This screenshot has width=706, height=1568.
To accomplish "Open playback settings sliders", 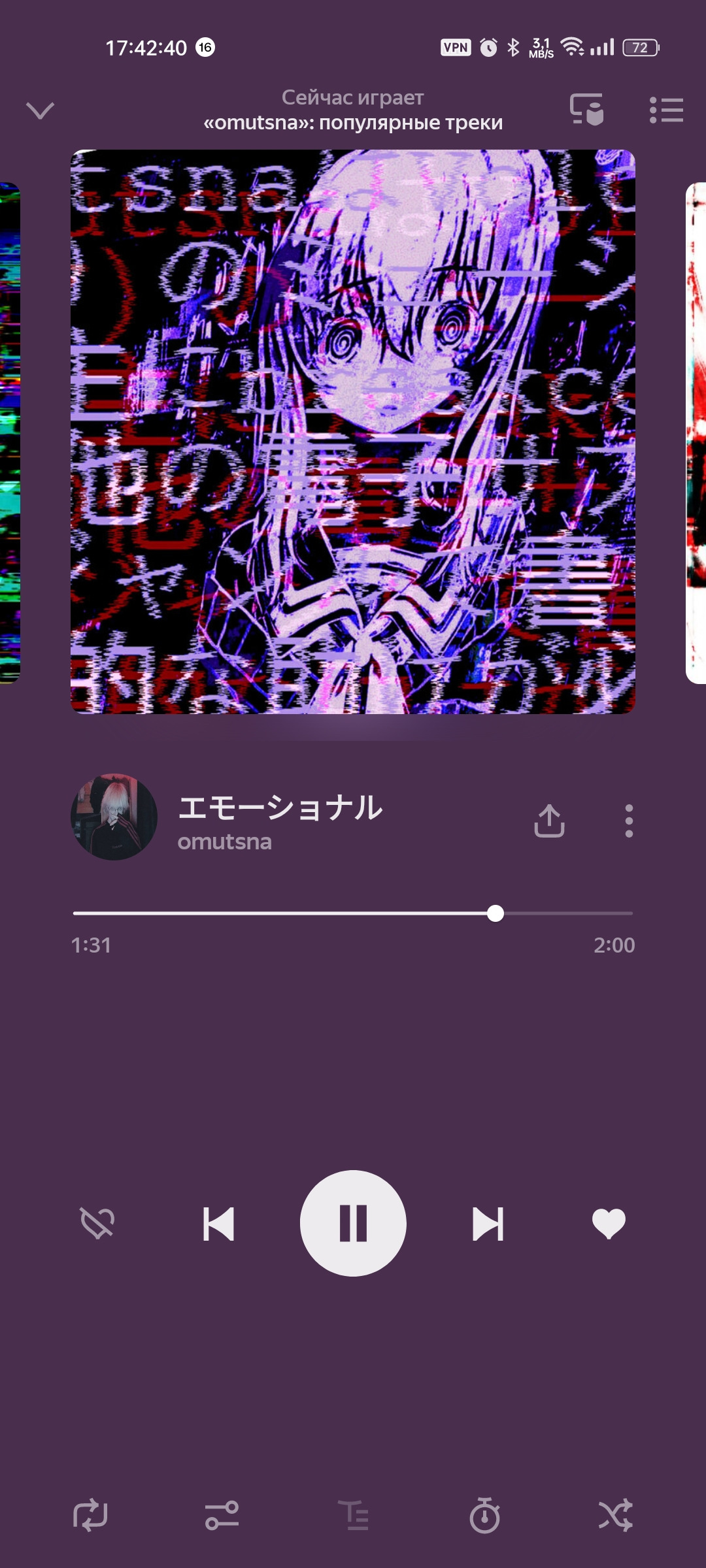I will point(222,1515).
